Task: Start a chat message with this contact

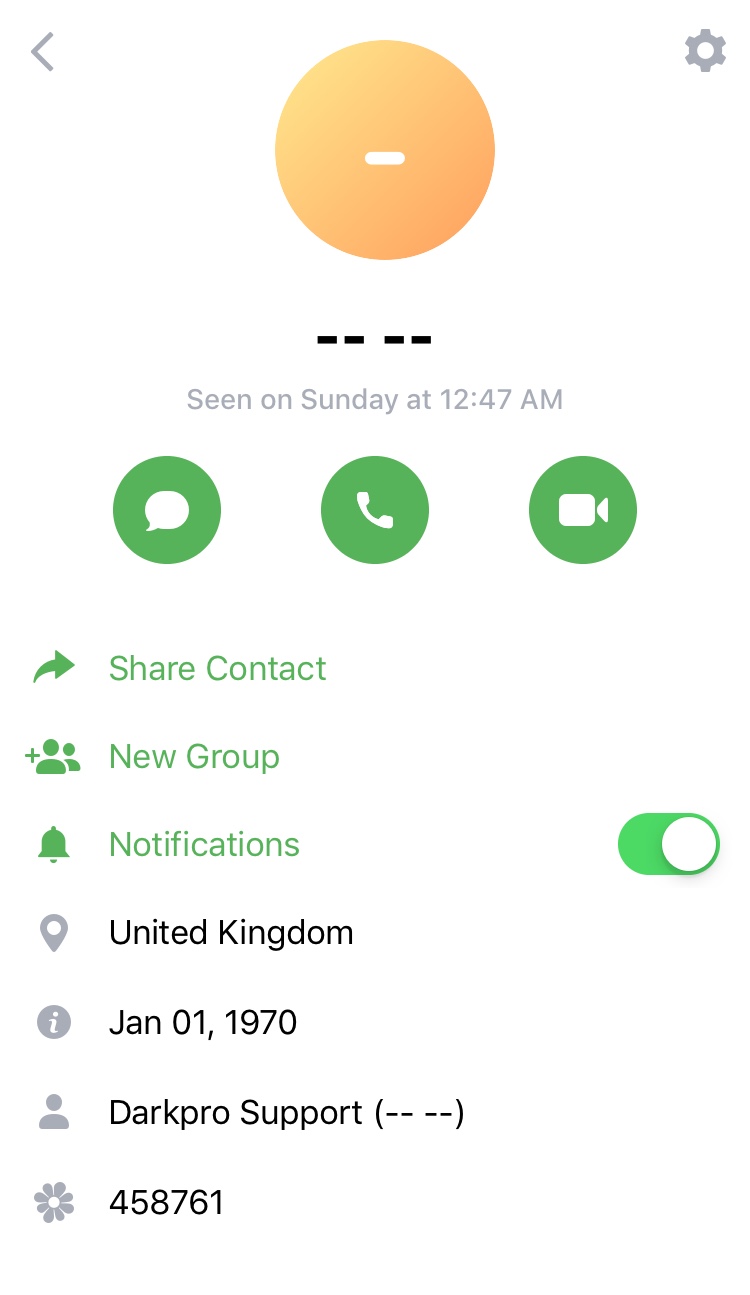Action: (167, 510)
